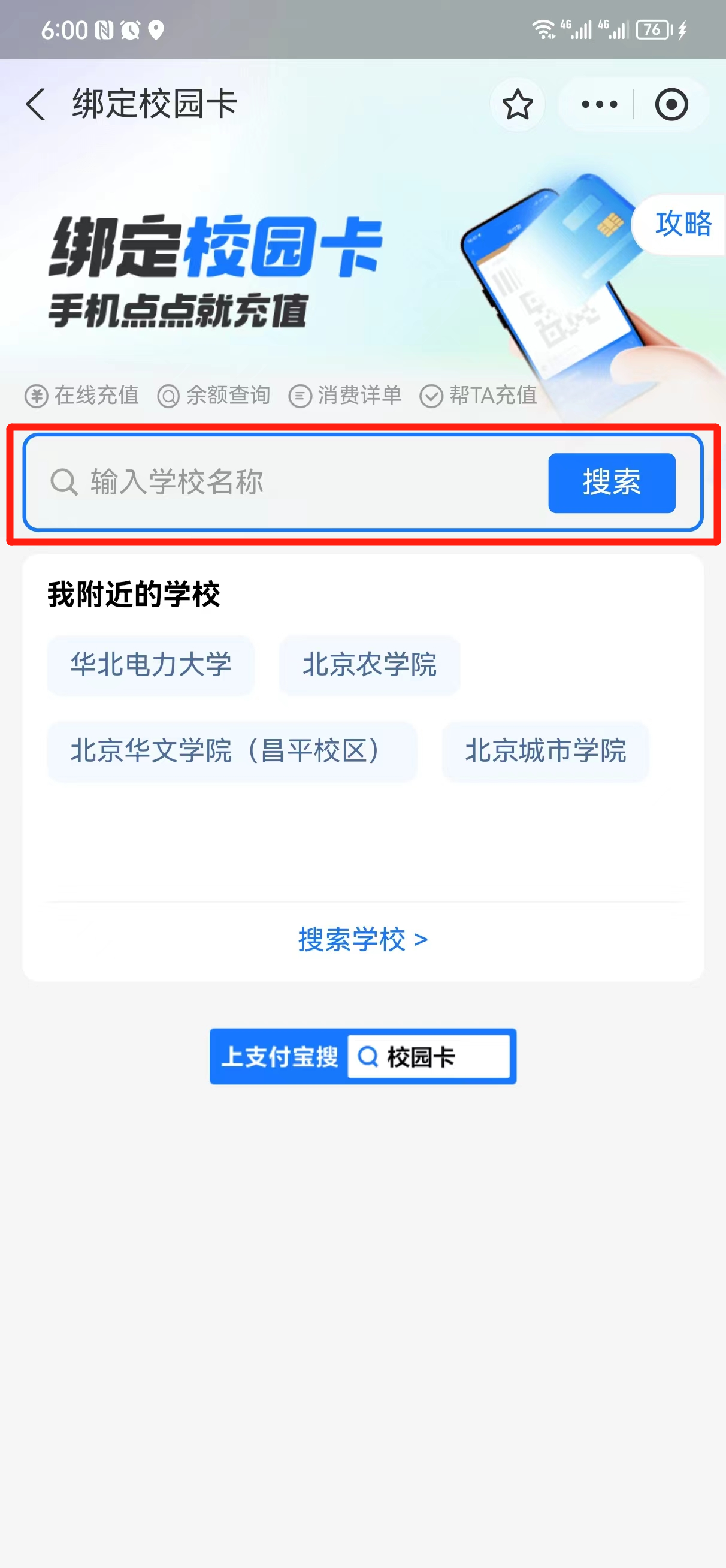Close the mini program via circle icon

[x=671, y=104]
